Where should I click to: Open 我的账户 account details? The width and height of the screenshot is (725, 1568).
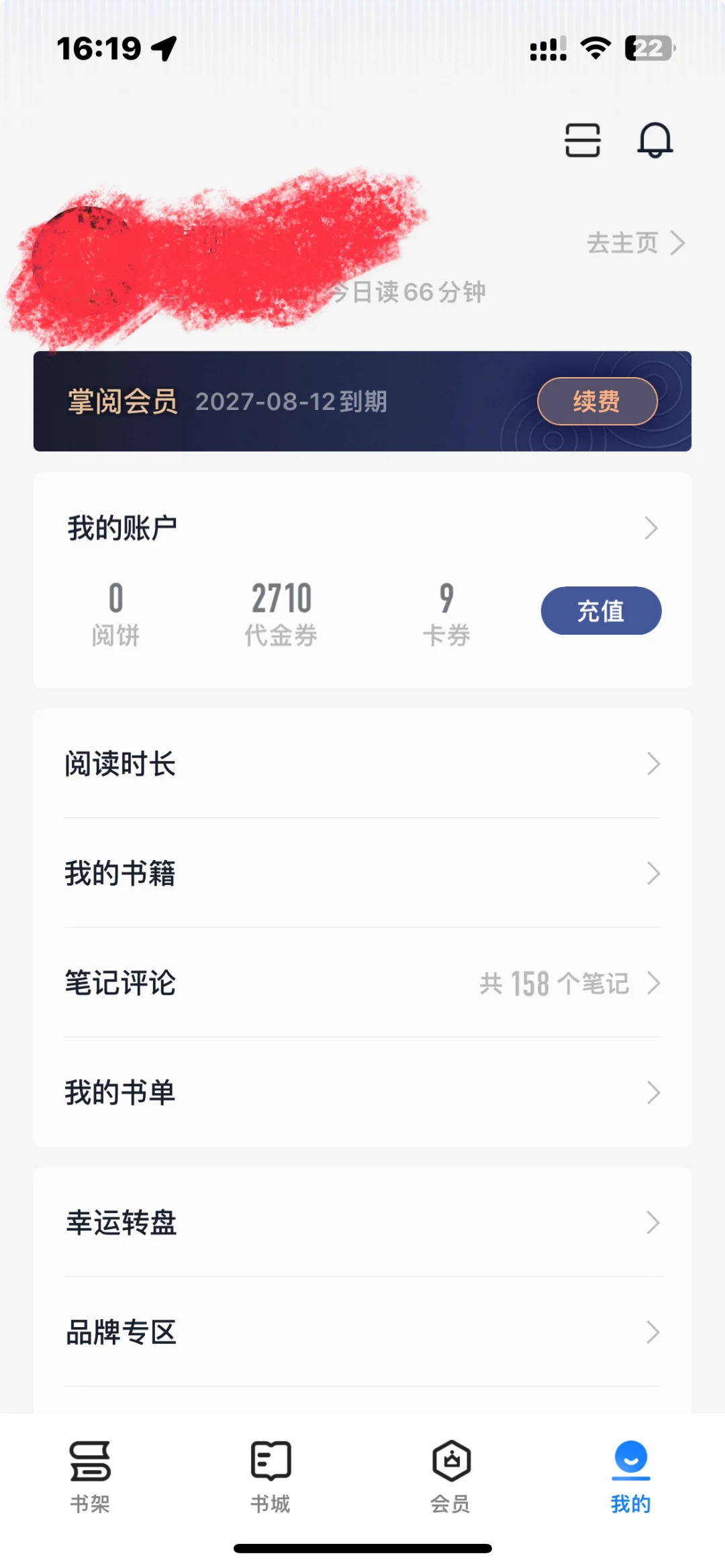(x=362, y=528)
